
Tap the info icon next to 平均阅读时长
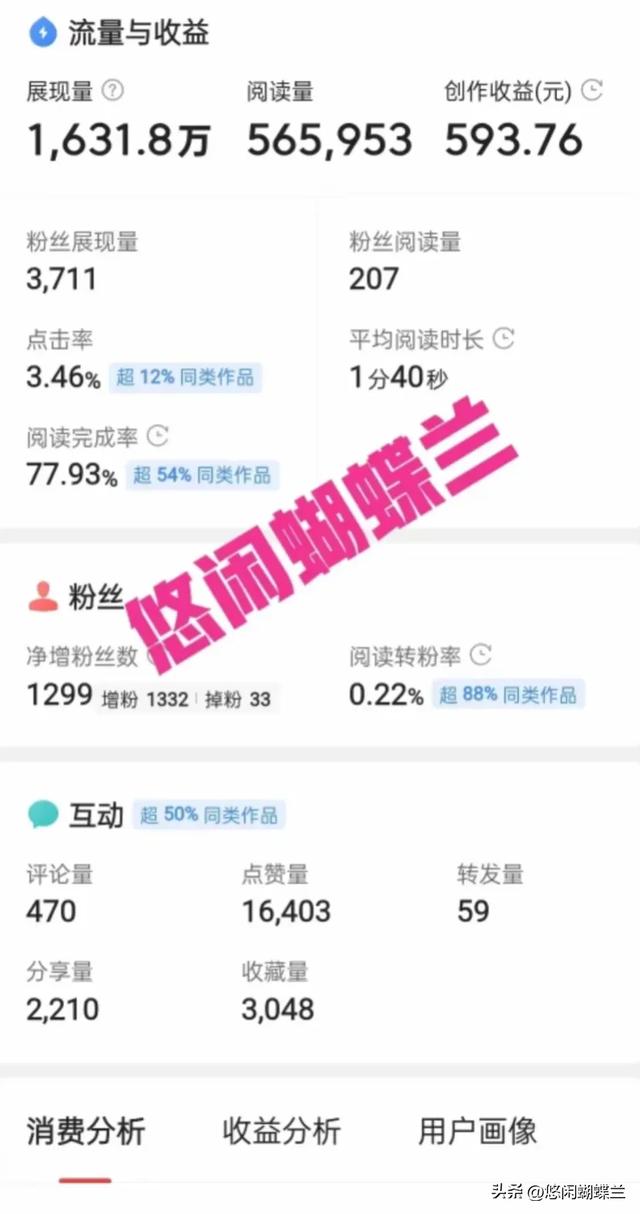504,339
